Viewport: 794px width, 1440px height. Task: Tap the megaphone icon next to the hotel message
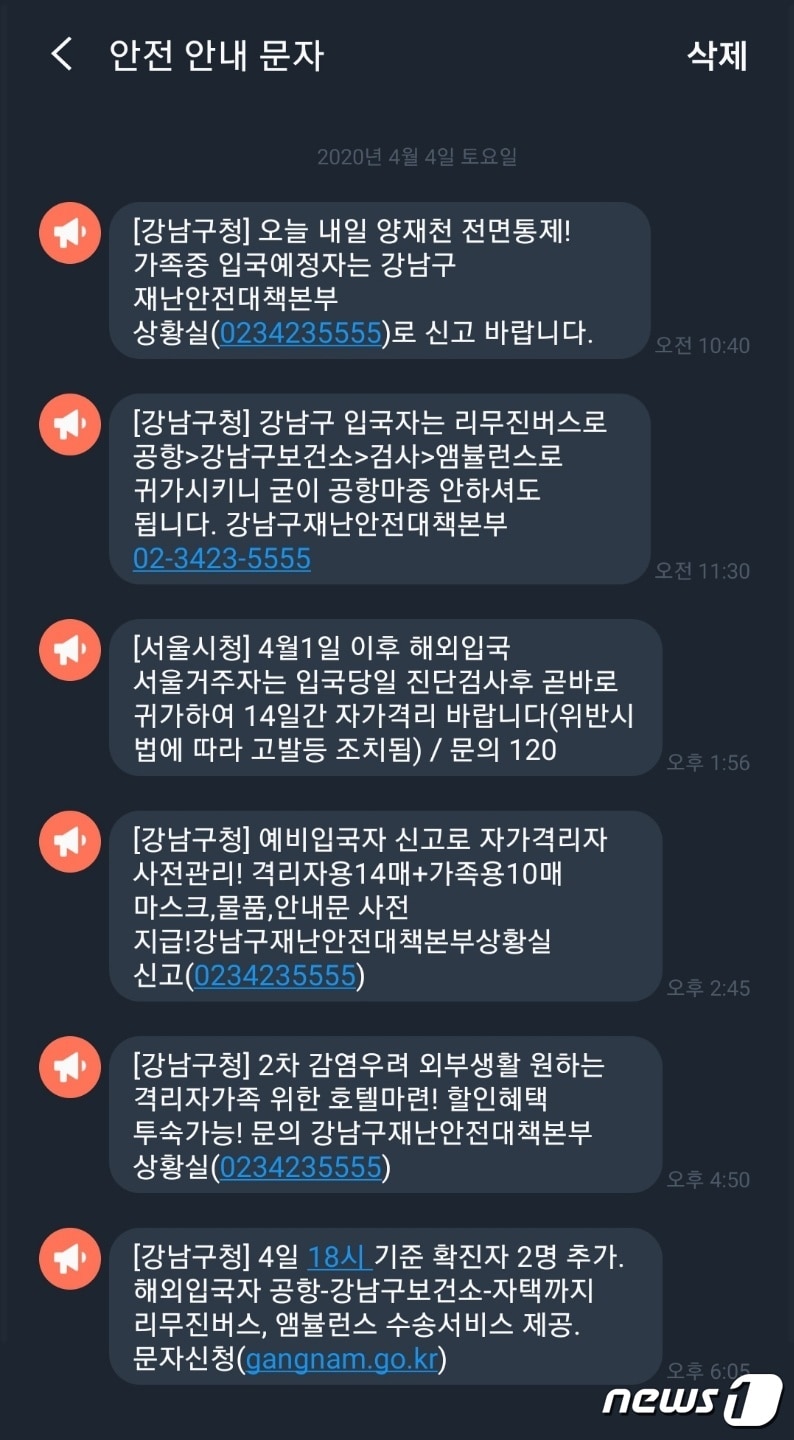[68, 1066]
